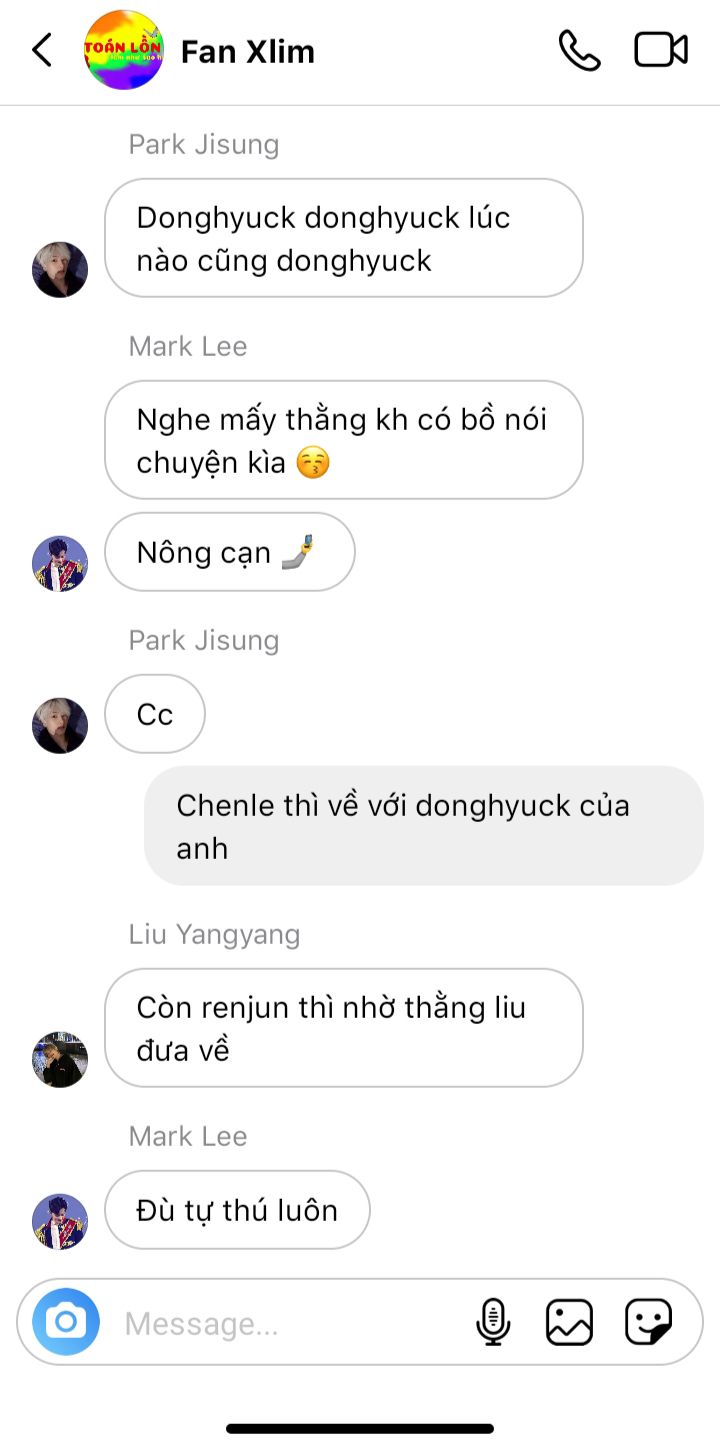Attach a photo from the gallery

point(569,1322)
